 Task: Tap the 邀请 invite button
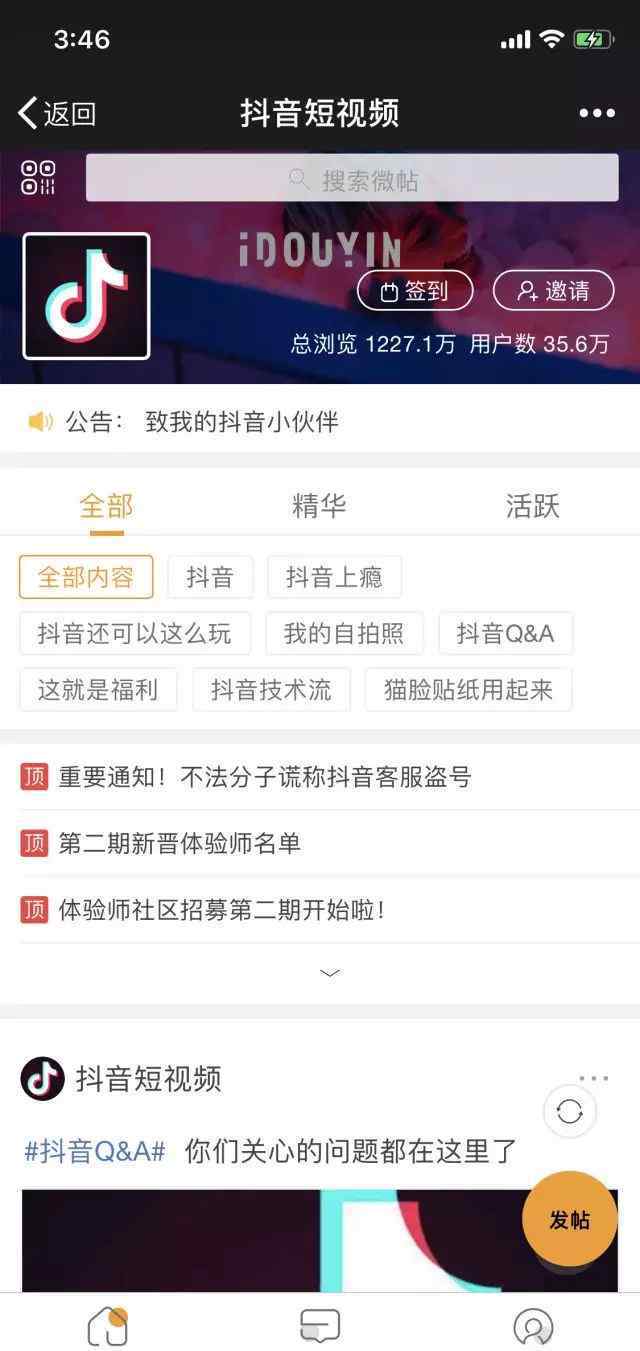[x=554, y=291]
